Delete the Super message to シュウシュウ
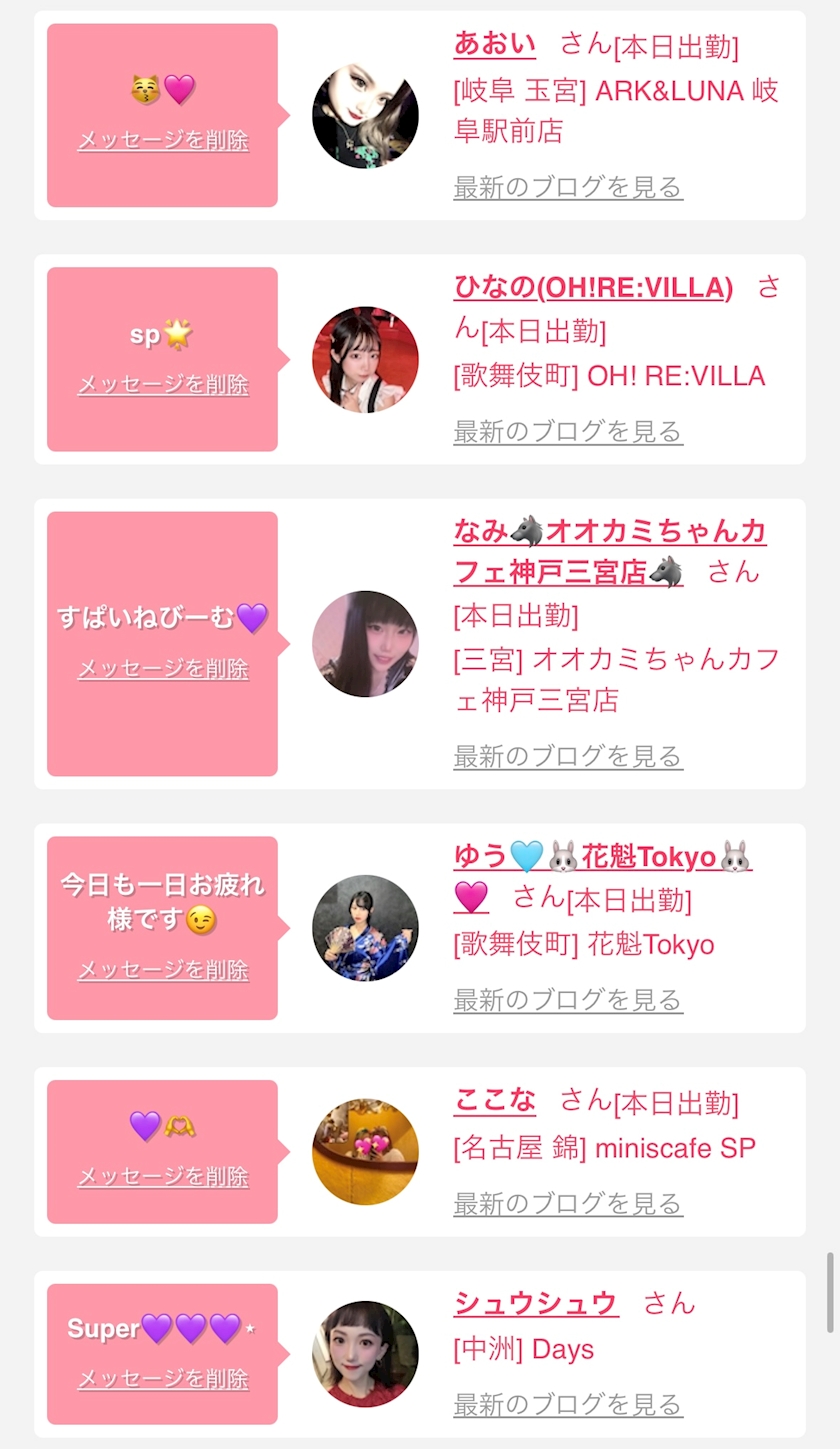The width and height of the screenshot is (840, 1449). click(x=163, y=1378)
